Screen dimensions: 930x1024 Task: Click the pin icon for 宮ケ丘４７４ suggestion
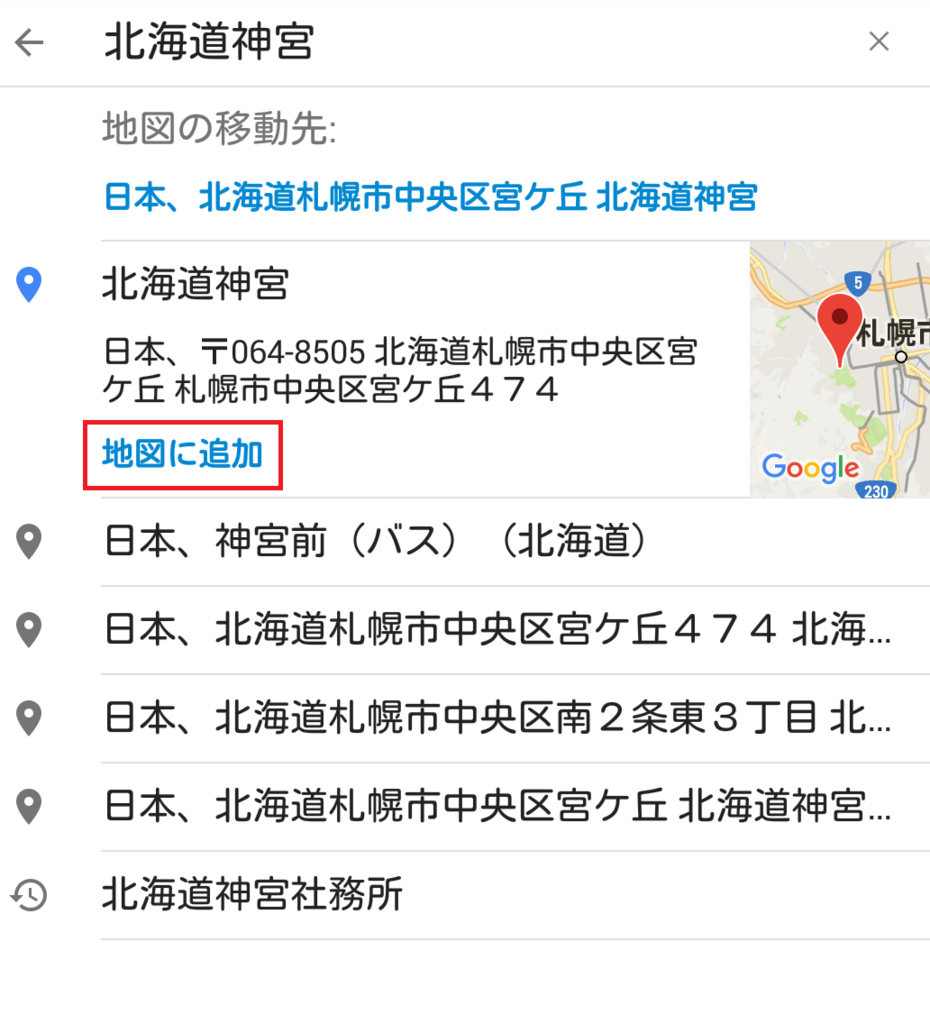tap(30, 629)
